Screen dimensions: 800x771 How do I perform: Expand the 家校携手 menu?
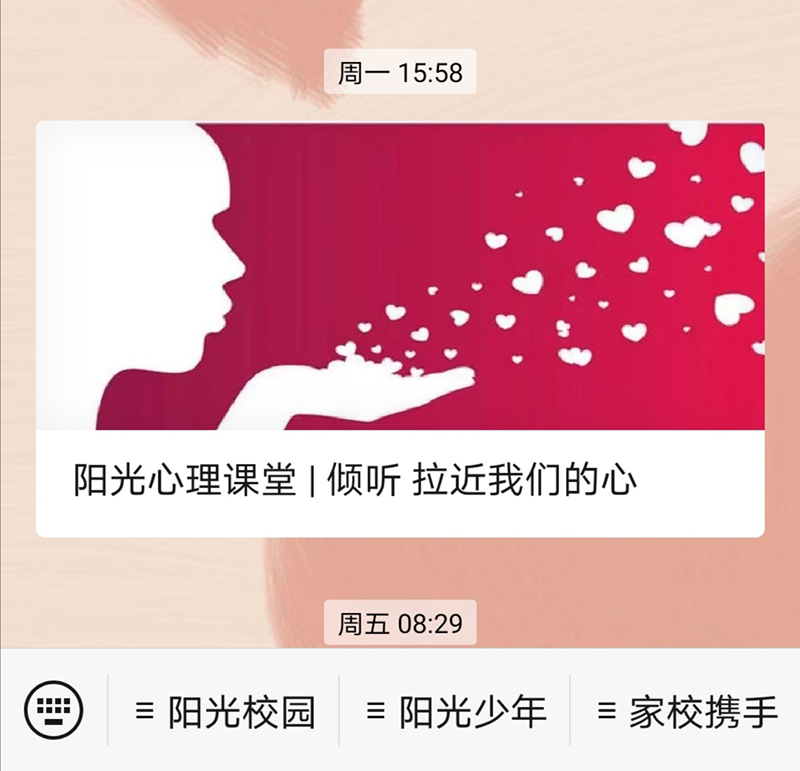coord(686,712)
